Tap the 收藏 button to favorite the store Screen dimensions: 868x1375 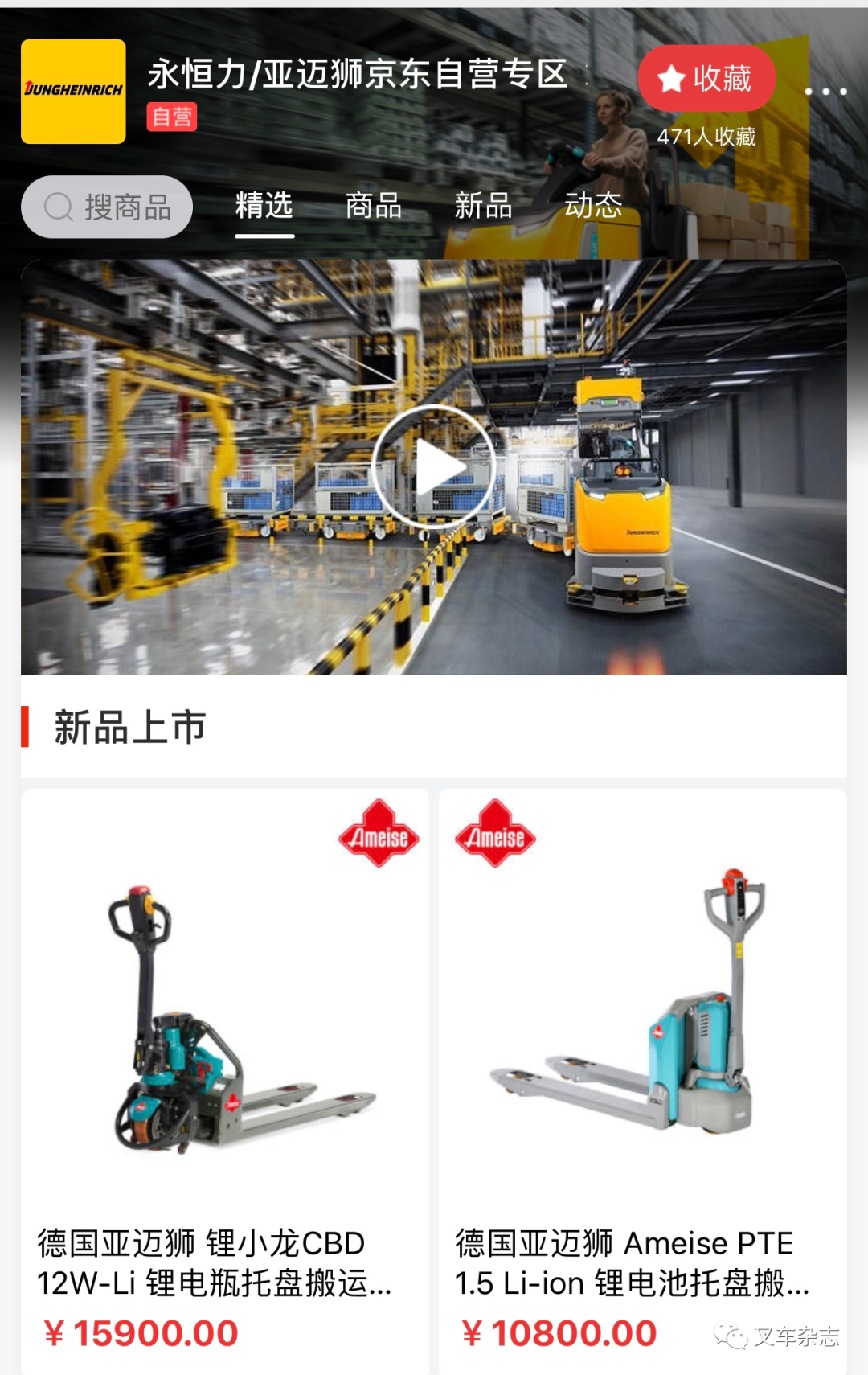click(x=706, y=78)
